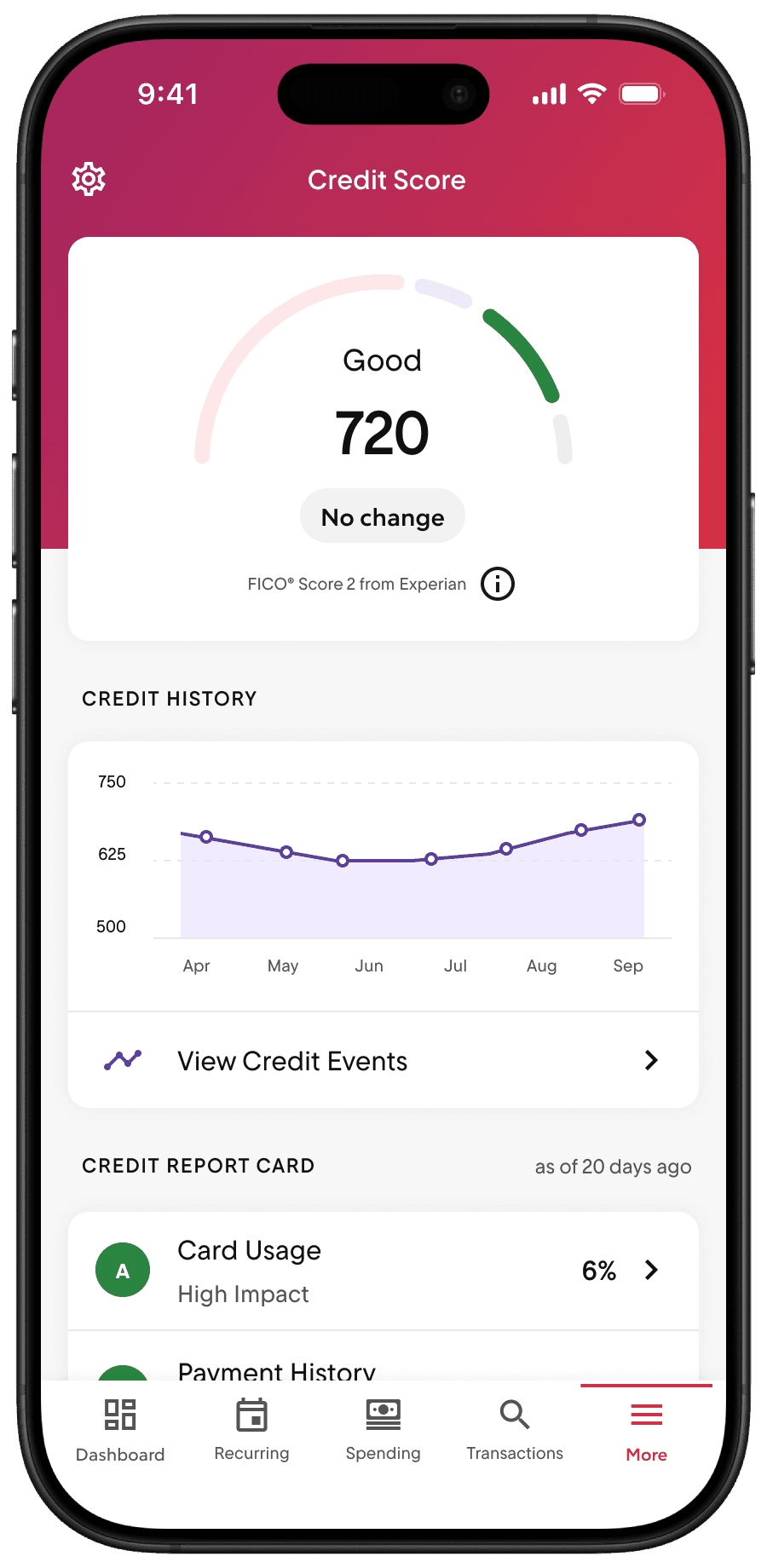Open the Card Usage report row
767x1568 pixels.
pos(383,1271)
